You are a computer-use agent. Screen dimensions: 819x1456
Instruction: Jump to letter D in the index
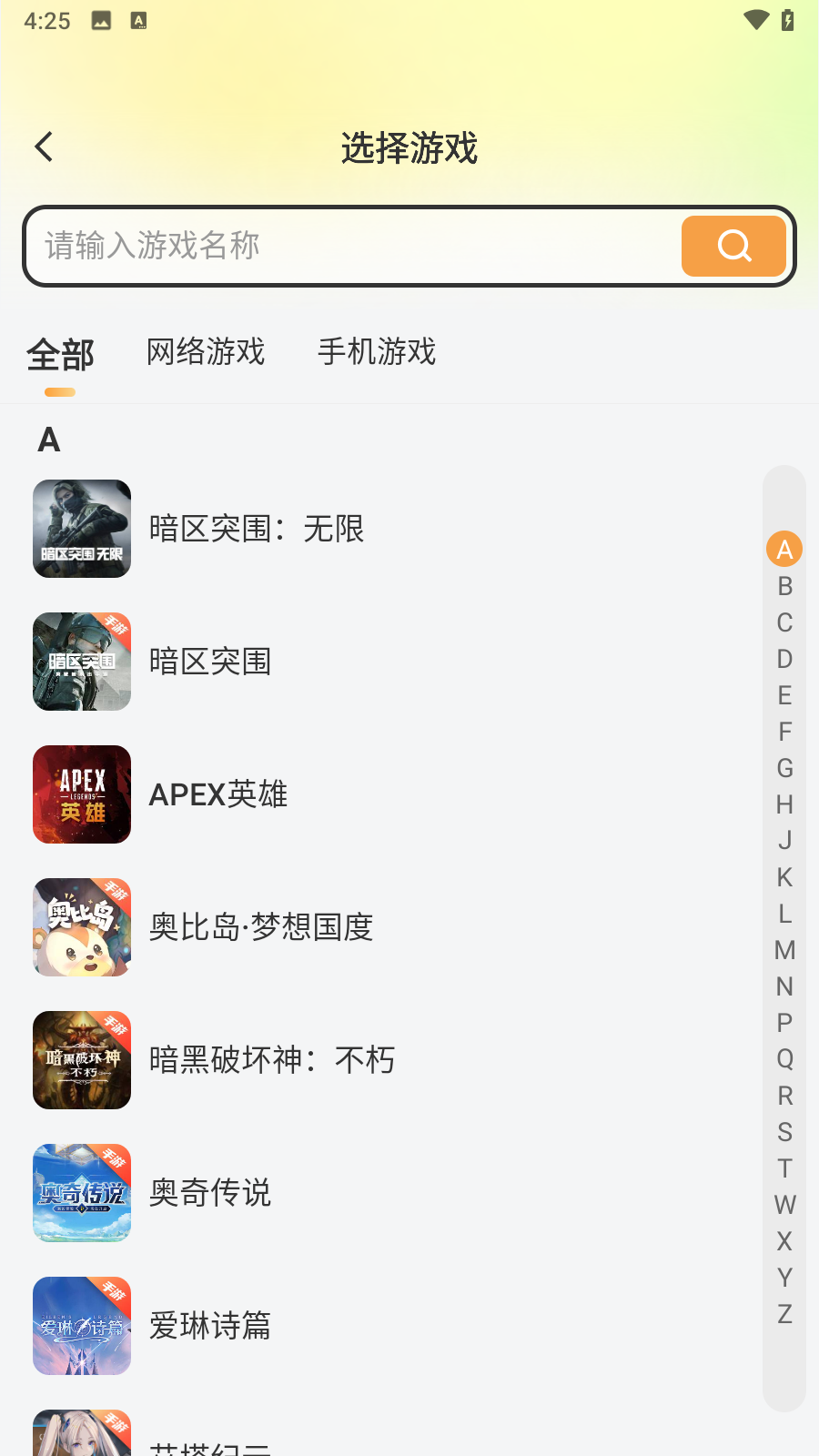click(x=784, y=659)
